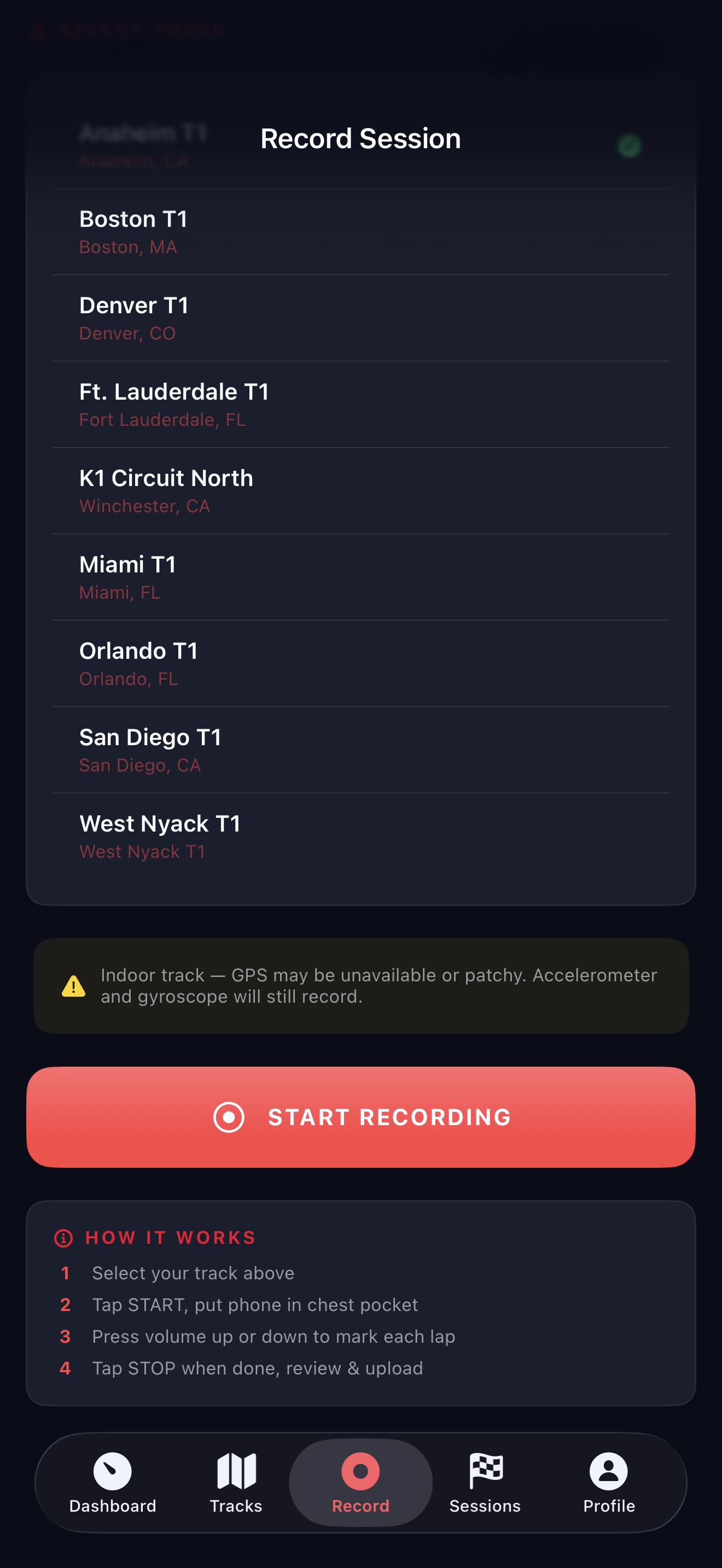Screen dimensions: 722x1568
Task: Select the West Nyack T1 track
Action: (360, 837)
